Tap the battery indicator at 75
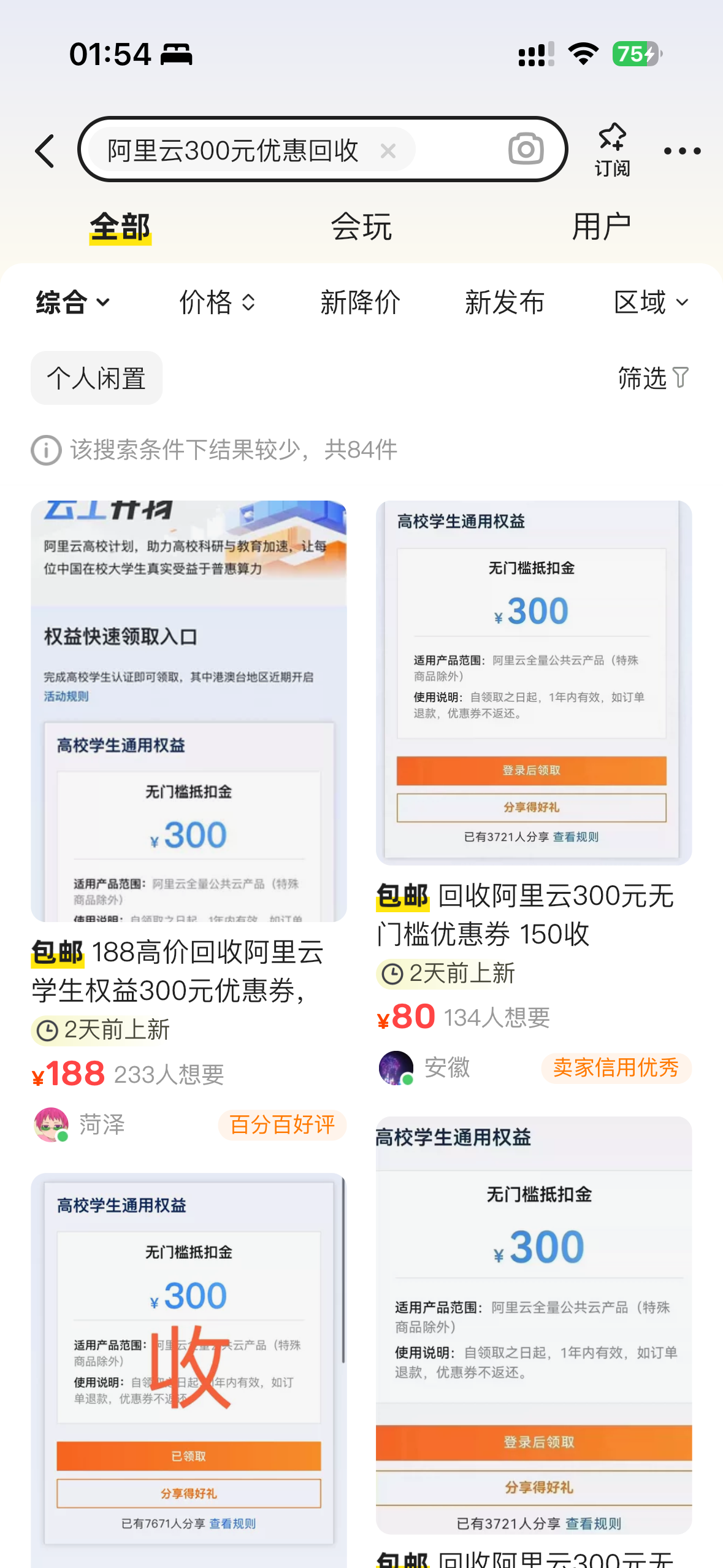The image size is (723, 1568). [x=637, y=54]
